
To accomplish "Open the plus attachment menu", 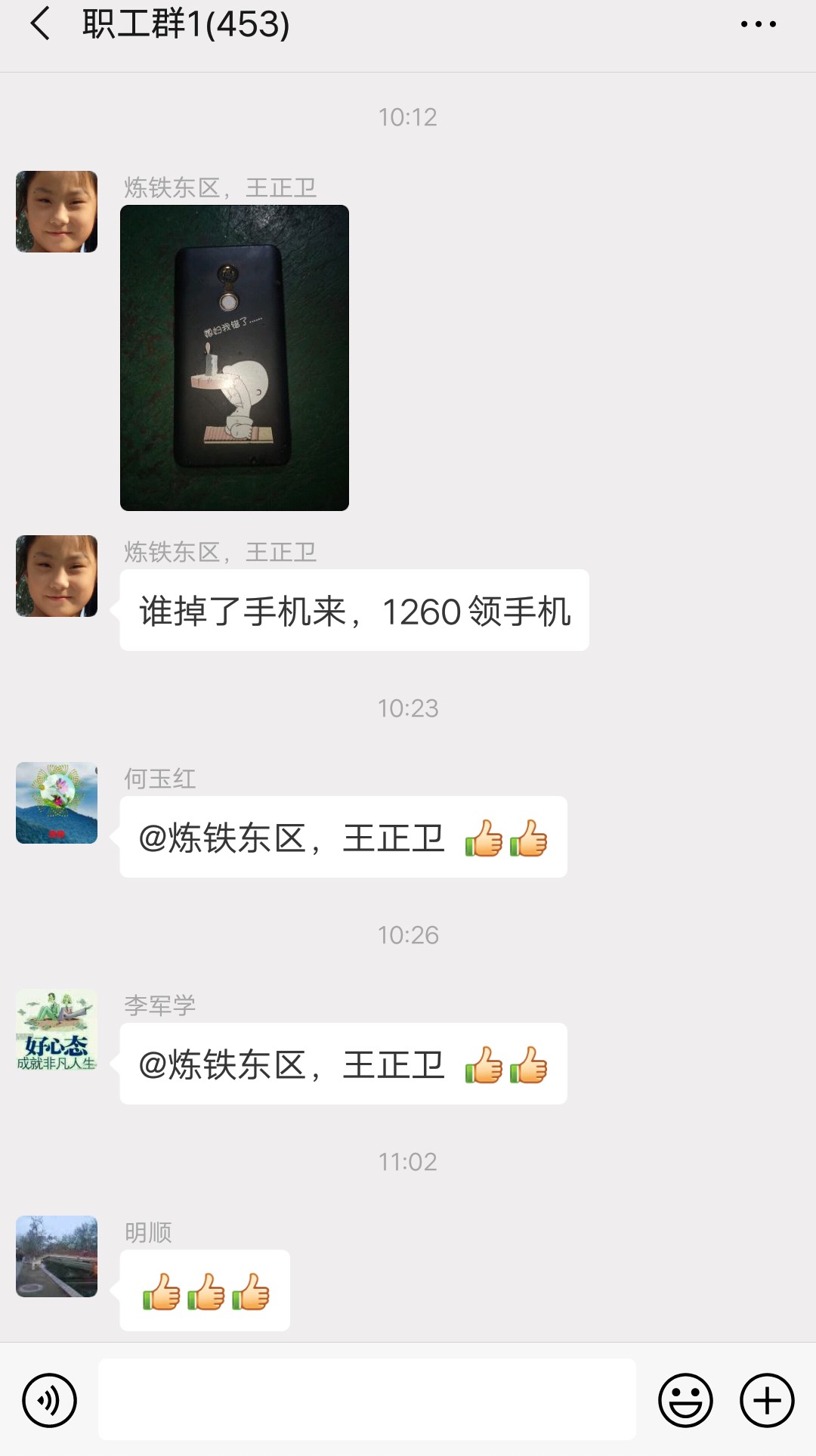I will click(766, 1400).
